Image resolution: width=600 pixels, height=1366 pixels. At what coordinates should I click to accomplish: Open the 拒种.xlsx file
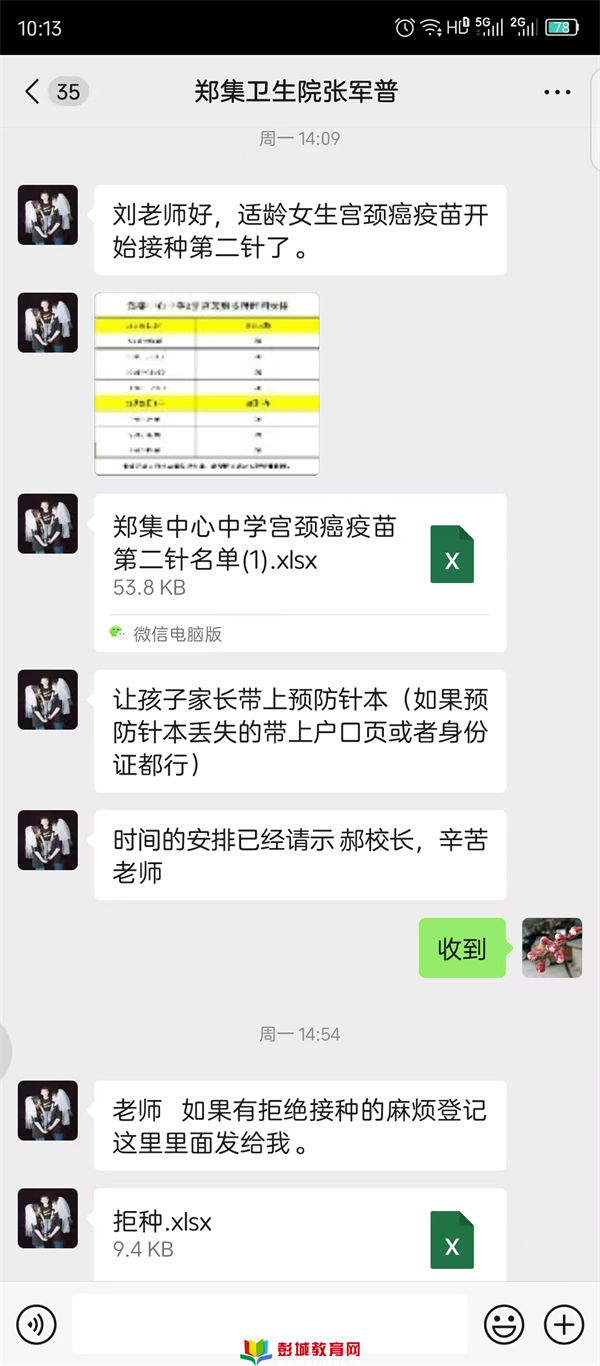(x=300, y=1235)
